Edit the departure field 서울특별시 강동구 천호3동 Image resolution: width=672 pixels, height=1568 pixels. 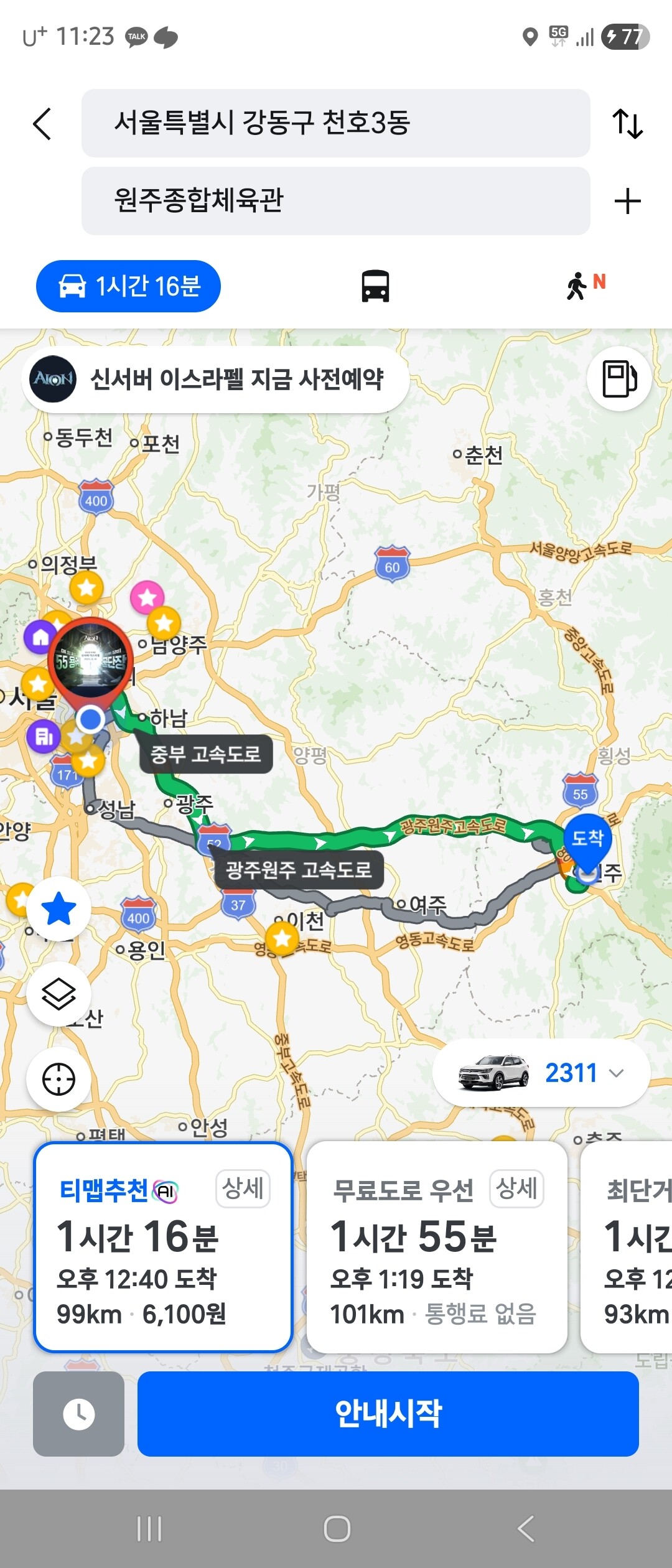coord(335,123)
